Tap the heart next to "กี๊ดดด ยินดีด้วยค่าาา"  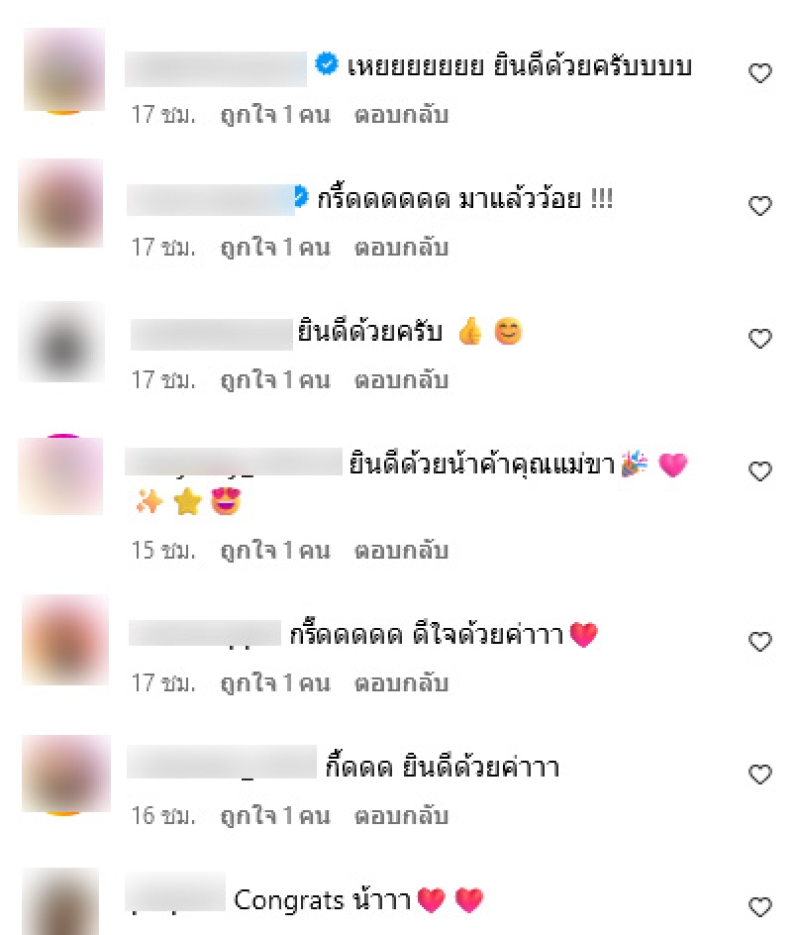760,774
